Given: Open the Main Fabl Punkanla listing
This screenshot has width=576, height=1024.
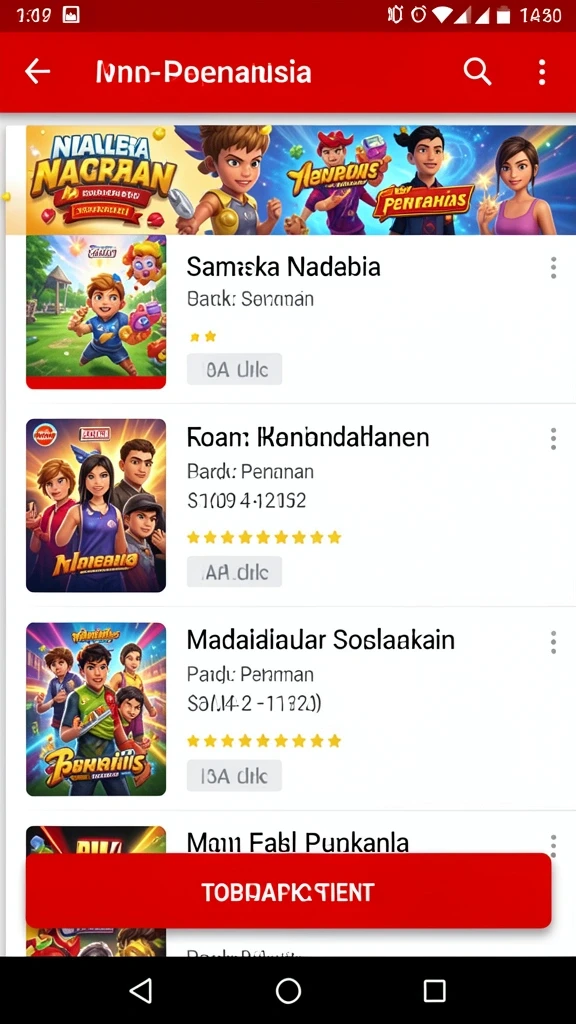Looking at the screenshot, I should pyautogui.click(x=298, y=841).
